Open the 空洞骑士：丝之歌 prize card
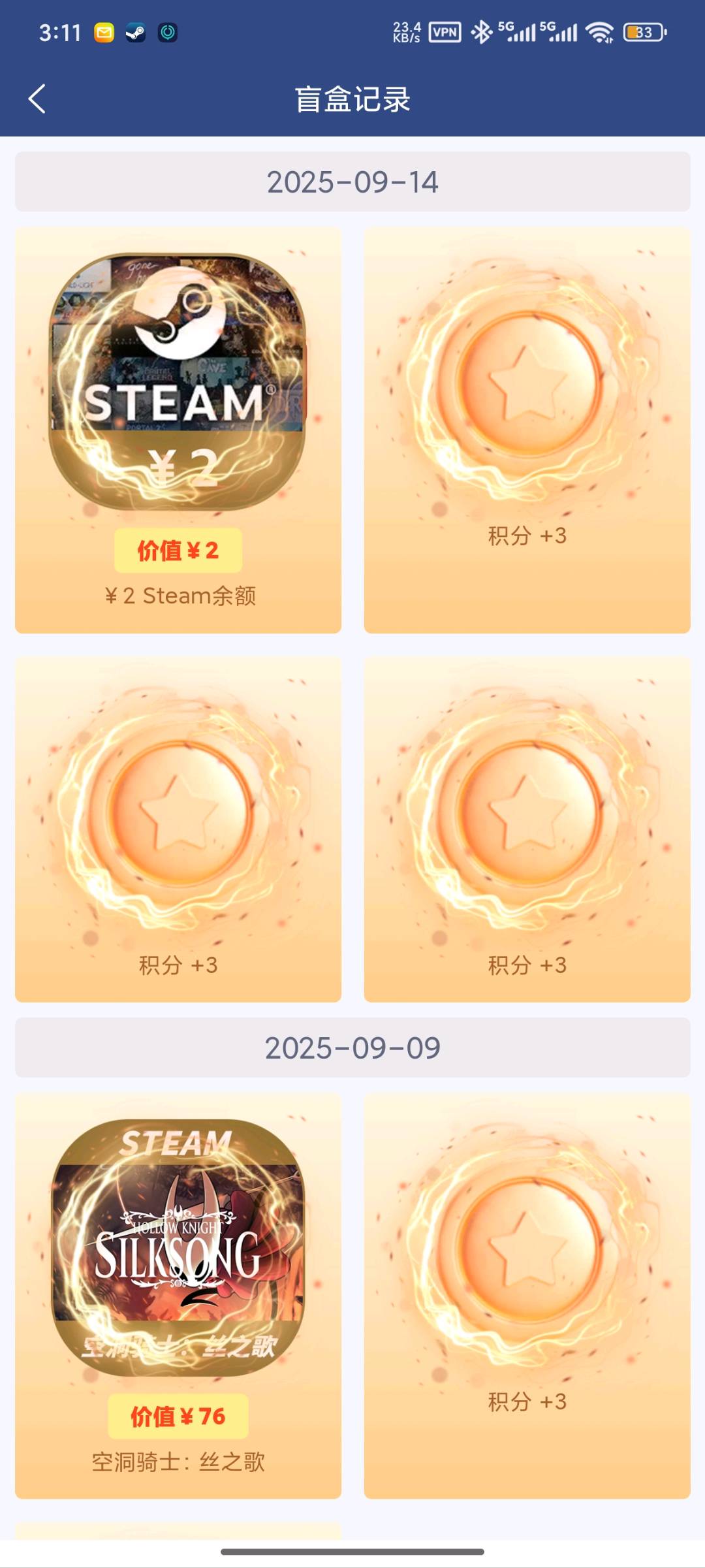Image resolution: width=705 pixels, height=1568 pixels. [x=178, y=1296]
